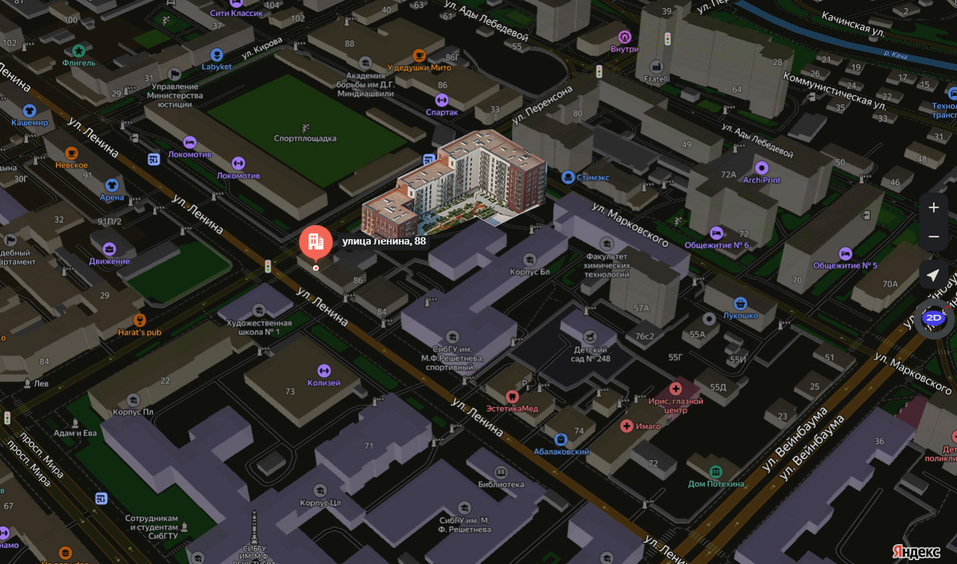
Task: Zoom out of the map
Action: 933,237
